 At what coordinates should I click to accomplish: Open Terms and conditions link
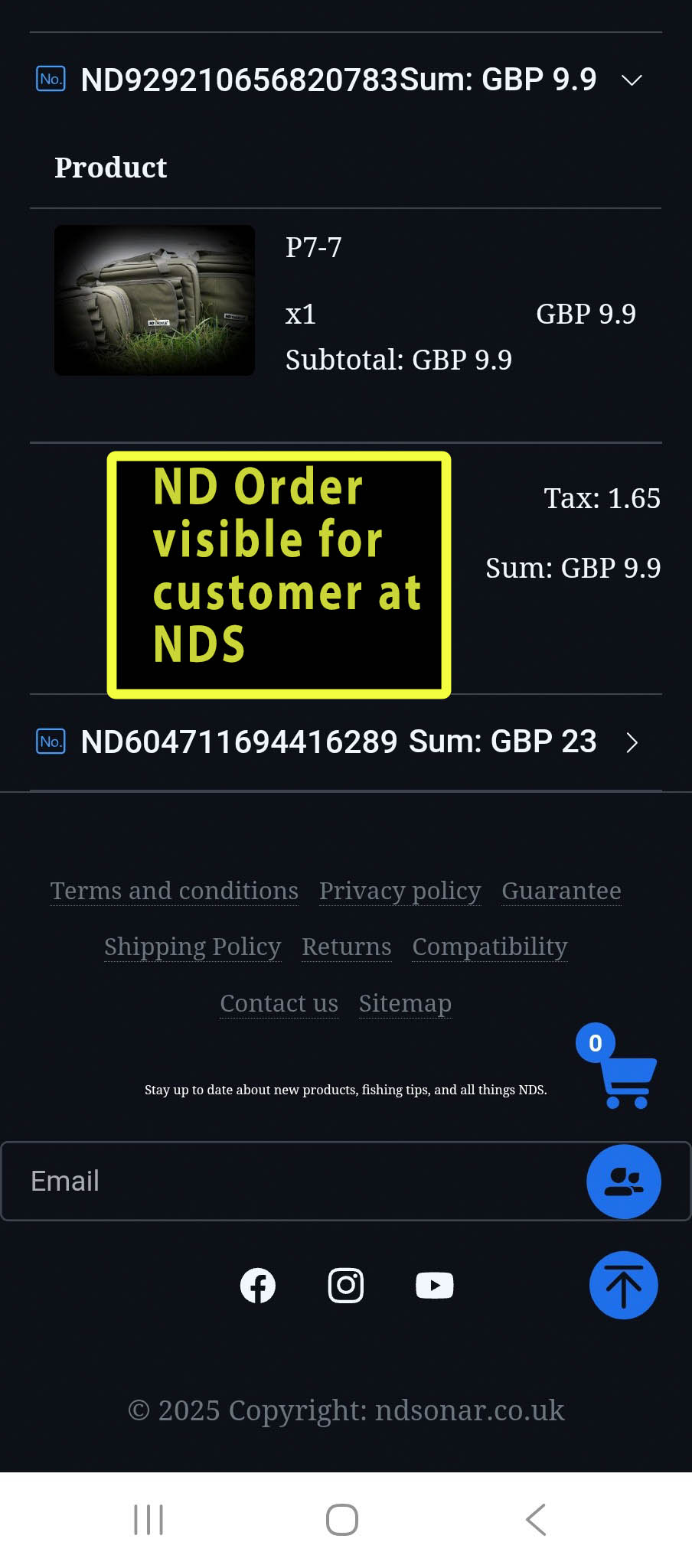point(175,891)
